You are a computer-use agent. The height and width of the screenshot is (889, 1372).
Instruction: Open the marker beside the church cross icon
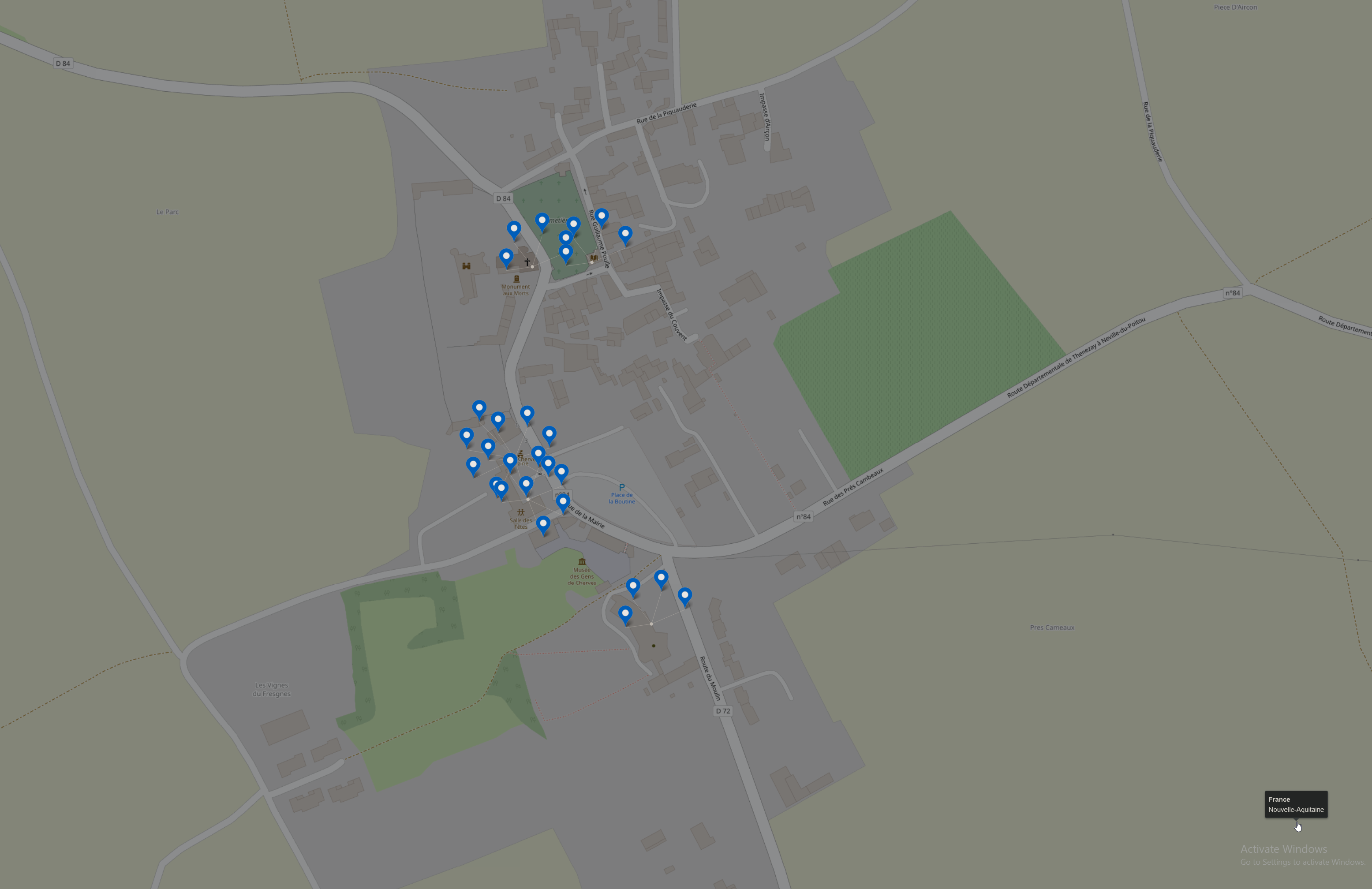pyautogui.click(x=505, y=257)
